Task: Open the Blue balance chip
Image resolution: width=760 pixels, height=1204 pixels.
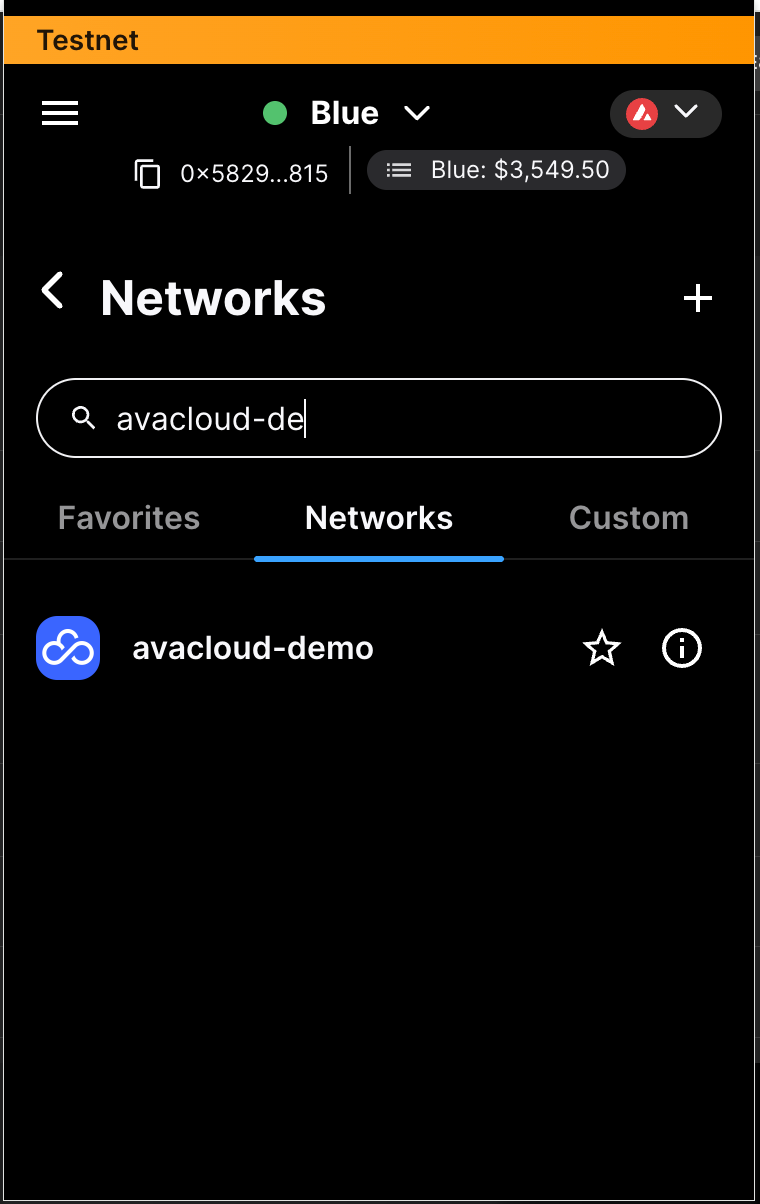Action: point(496,170)
